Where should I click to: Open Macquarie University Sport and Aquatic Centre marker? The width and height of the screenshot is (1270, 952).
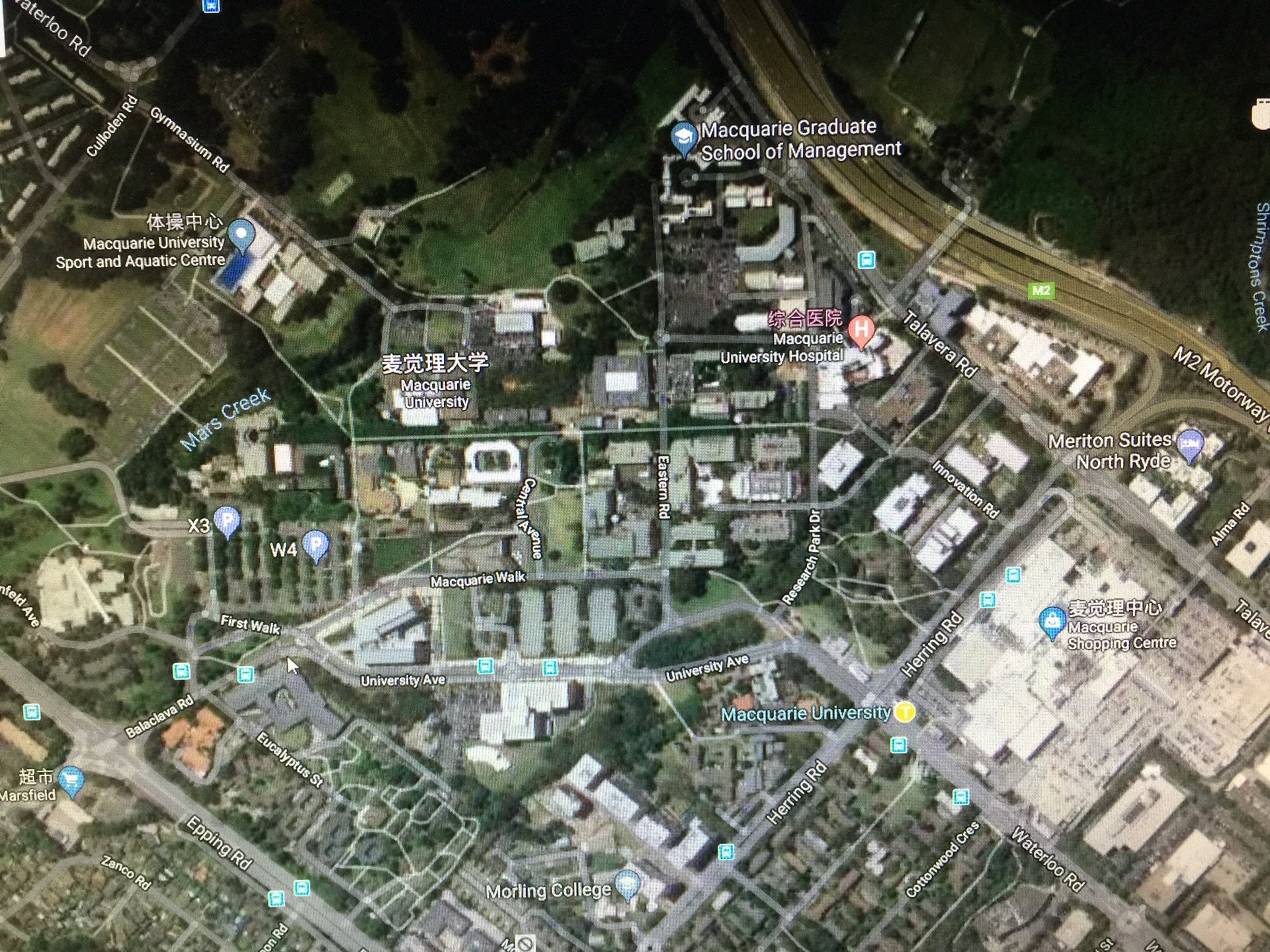click(241, 234)
